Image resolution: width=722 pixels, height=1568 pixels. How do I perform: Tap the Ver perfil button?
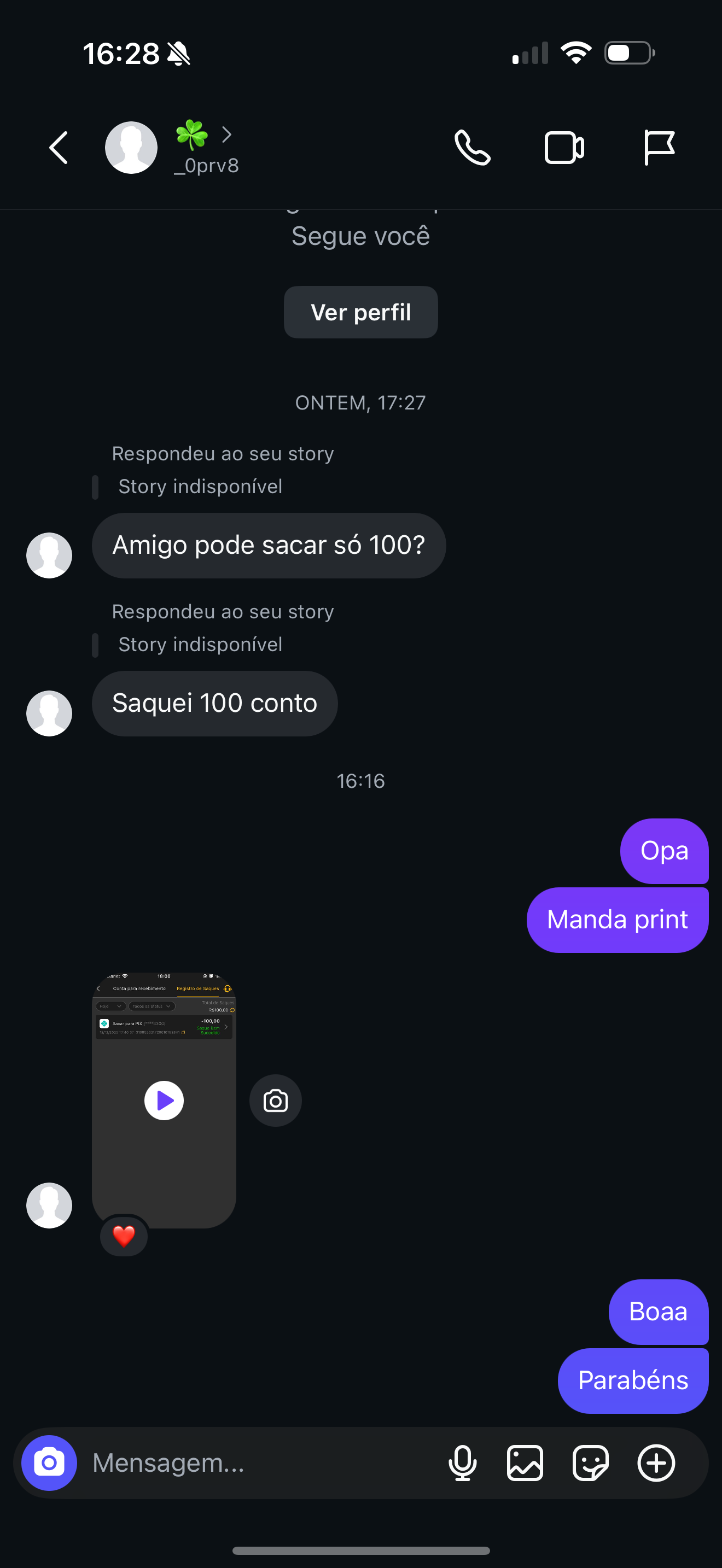pos(360,312)
